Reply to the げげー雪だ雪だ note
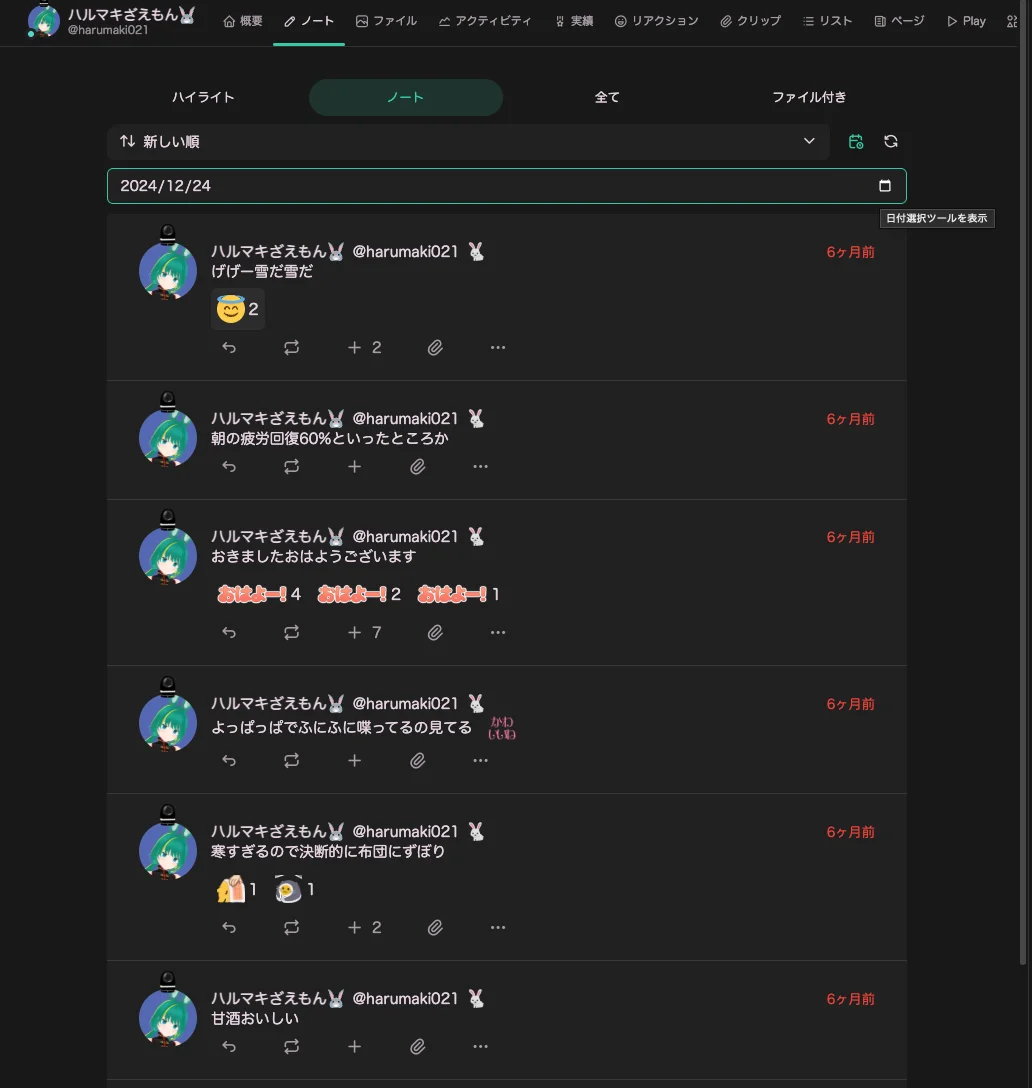 pyautogui.click(x=229, y=348)
